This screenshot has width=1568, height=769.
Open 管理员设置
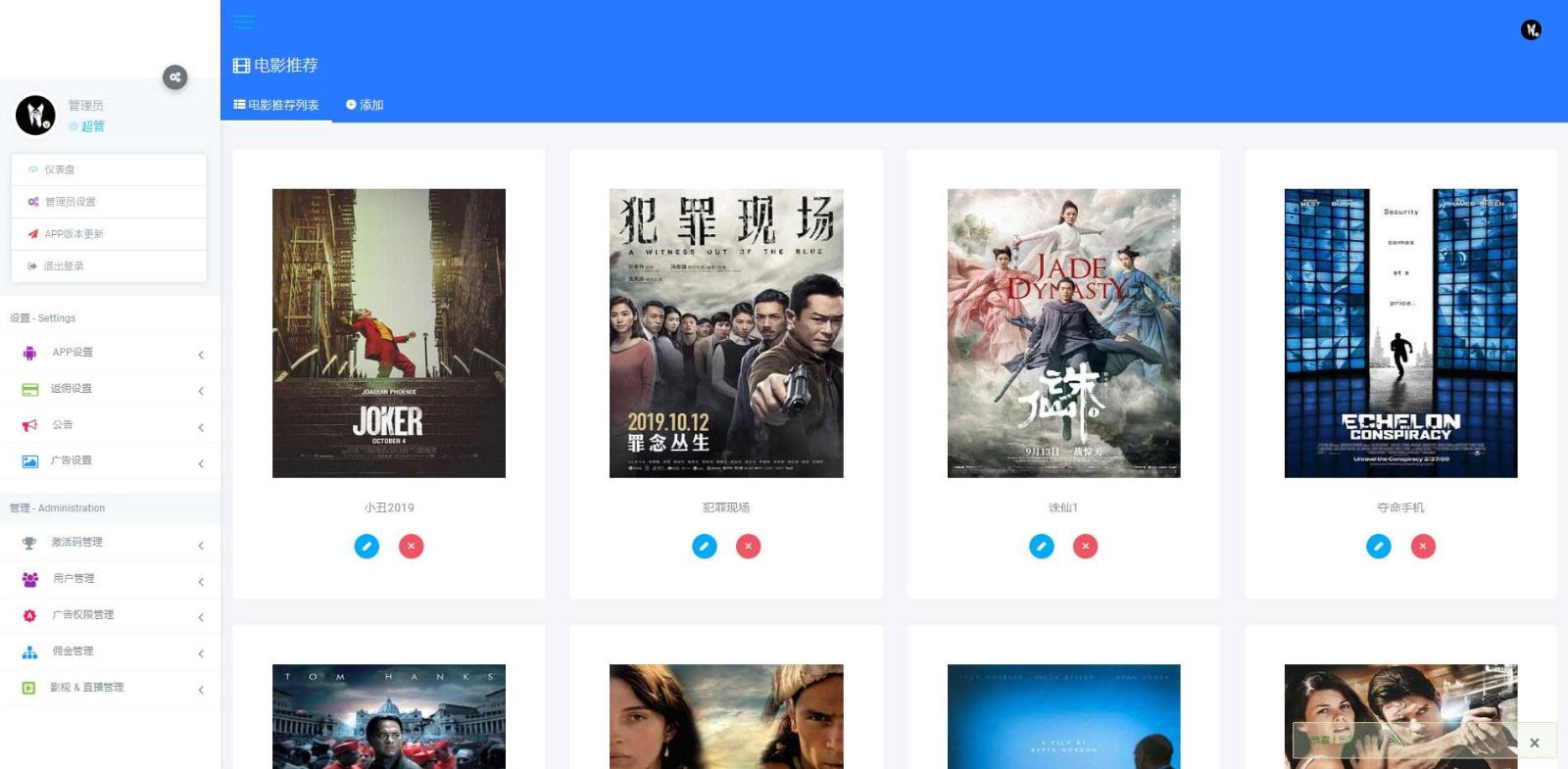(x=69, y=202)
